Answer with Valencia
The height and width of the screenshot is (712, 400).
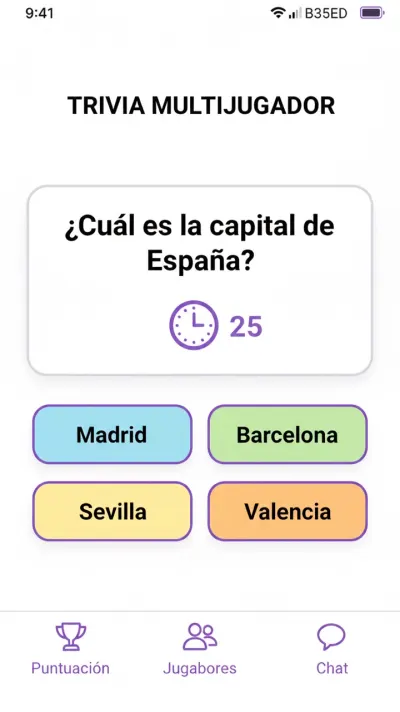(287, 511)
